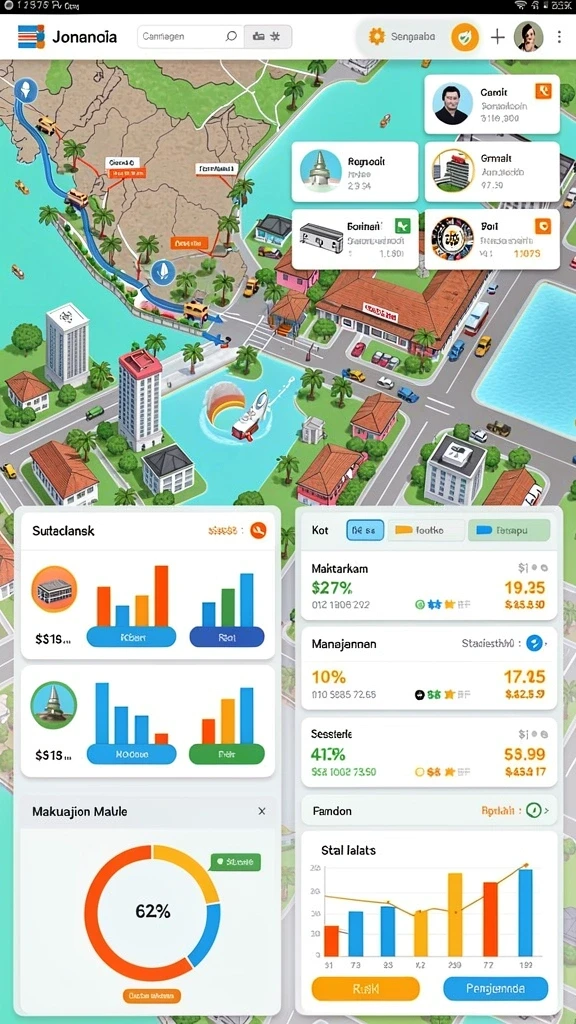Open the profile avatar in the top bar

pyautogui.click(x=528, y=37)
